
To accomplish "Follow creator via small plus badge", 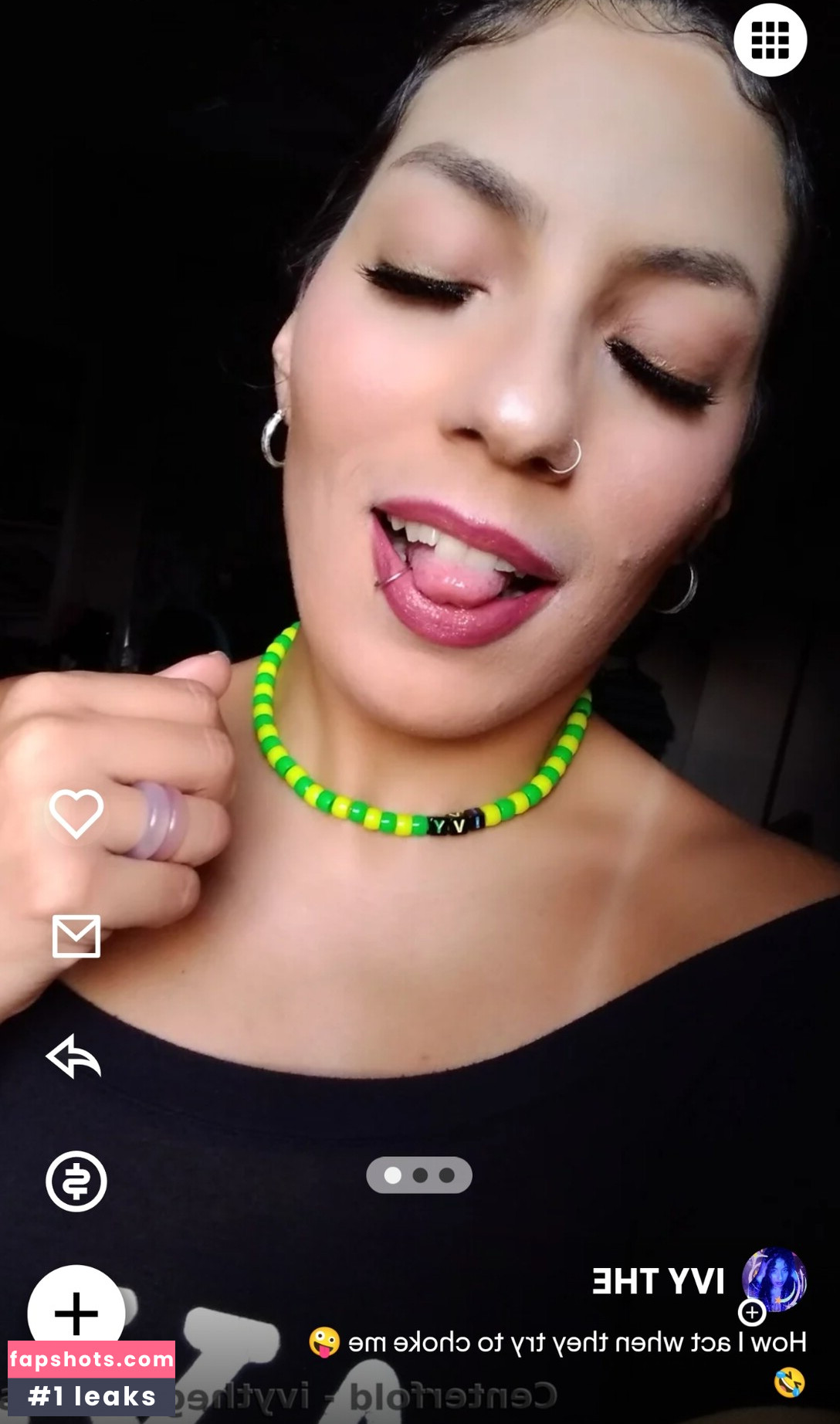I will (x=752, y=1312).
